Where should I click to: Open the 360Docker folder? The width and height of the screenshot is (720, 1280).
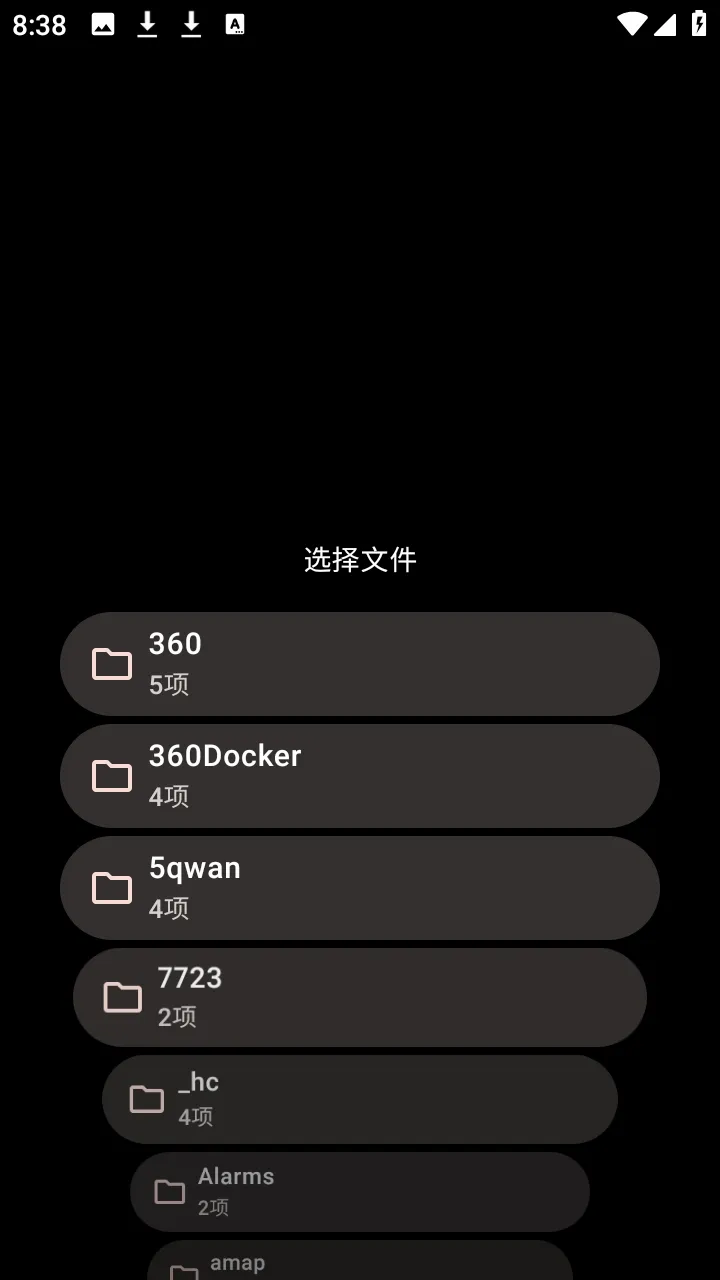tap(360, 776)
